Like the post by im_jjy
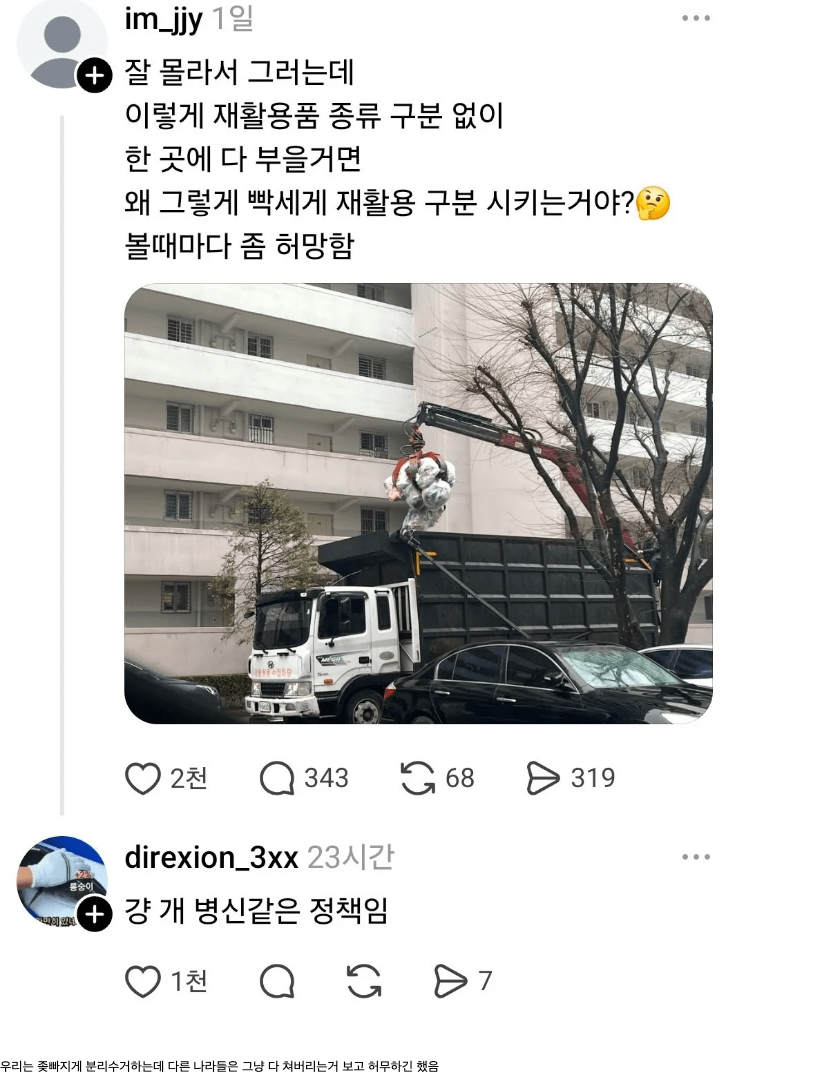 point(143,778)
